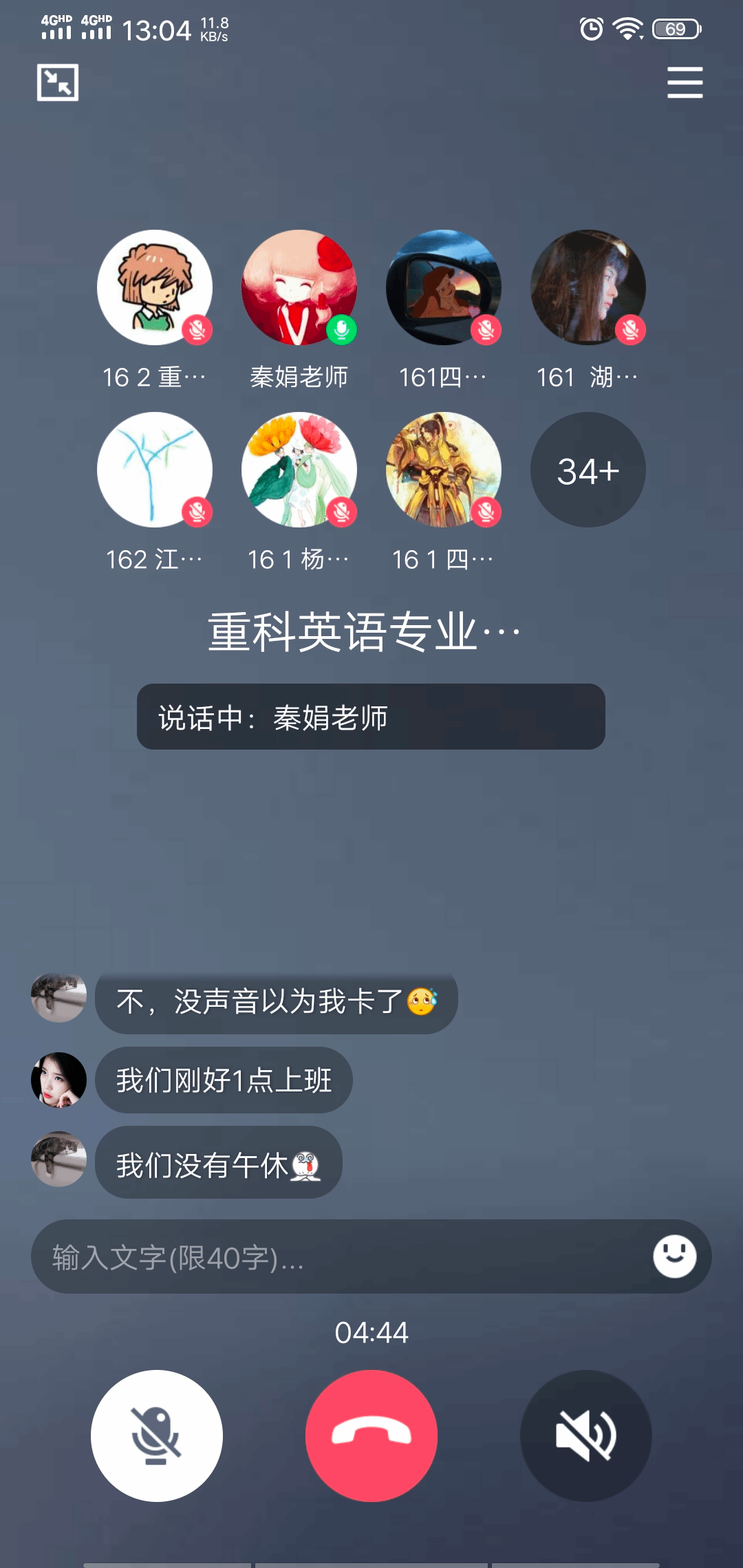Open the hamburger menu

click(x=685, y=83)
